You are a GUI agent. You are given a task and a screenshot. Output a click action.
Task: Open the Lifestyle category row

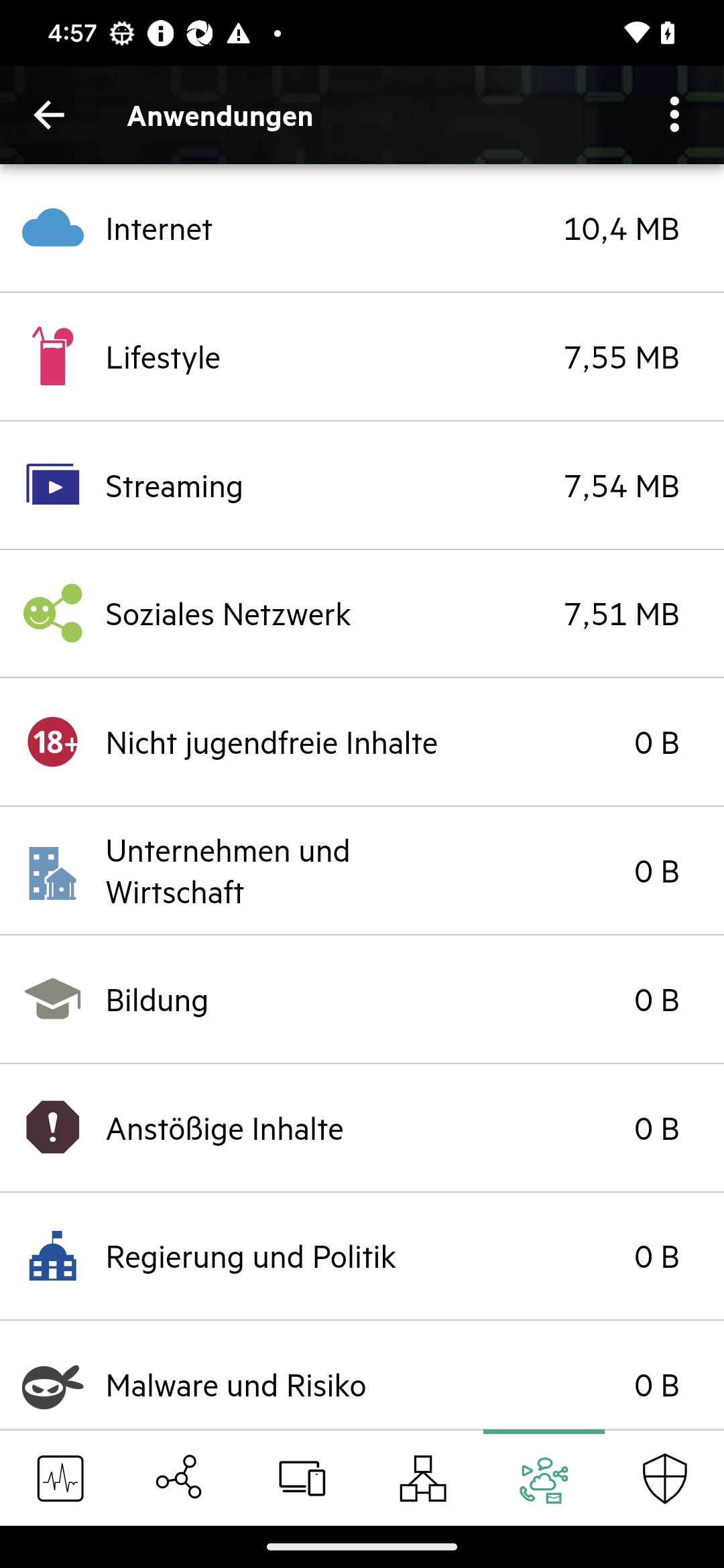click(x=362, y=357)
